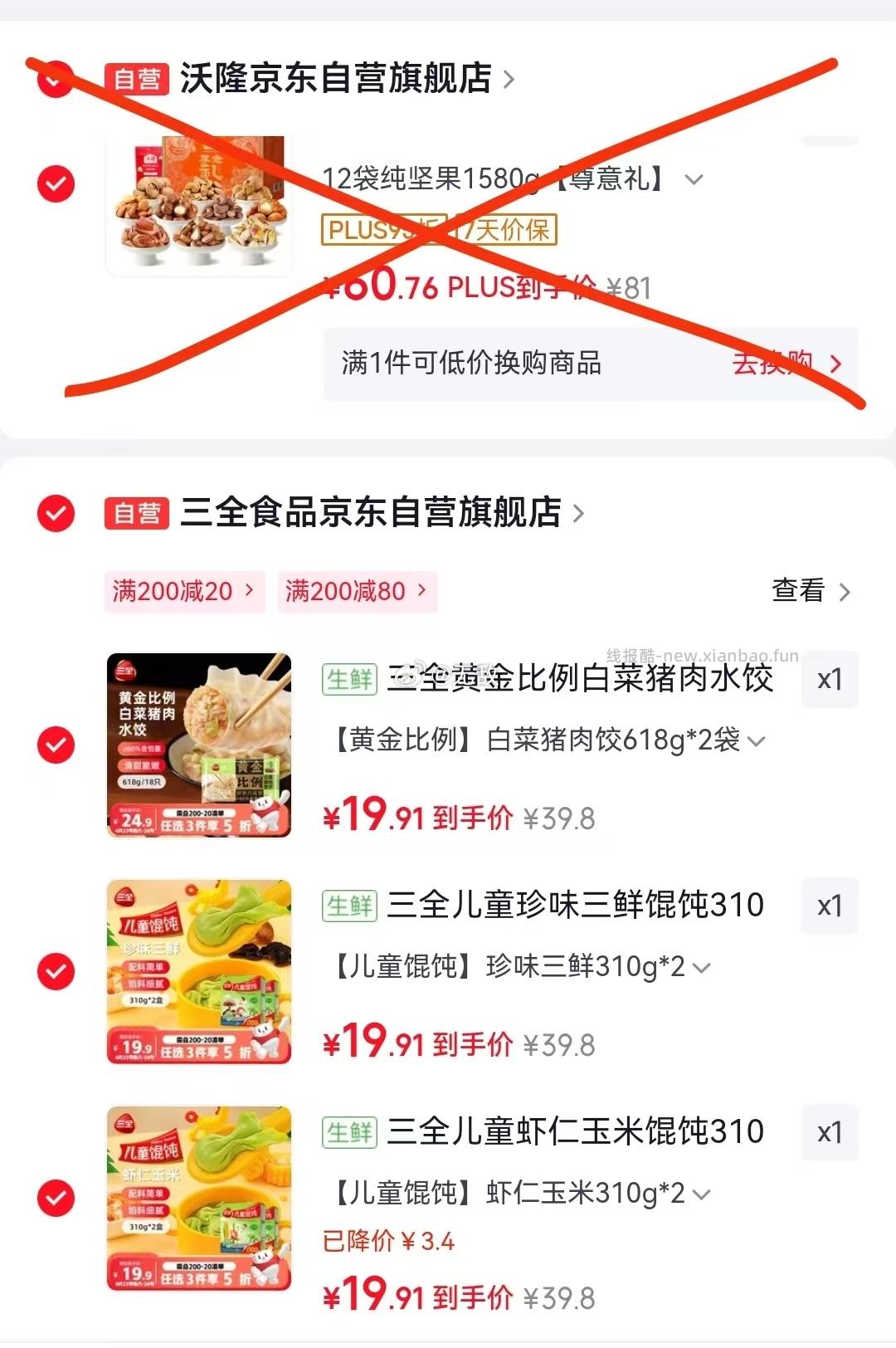
Task: Click the 自营 badge beside 三全食品京东自营旗舰店
Action: pyautogui.click(x=137, y=513)
